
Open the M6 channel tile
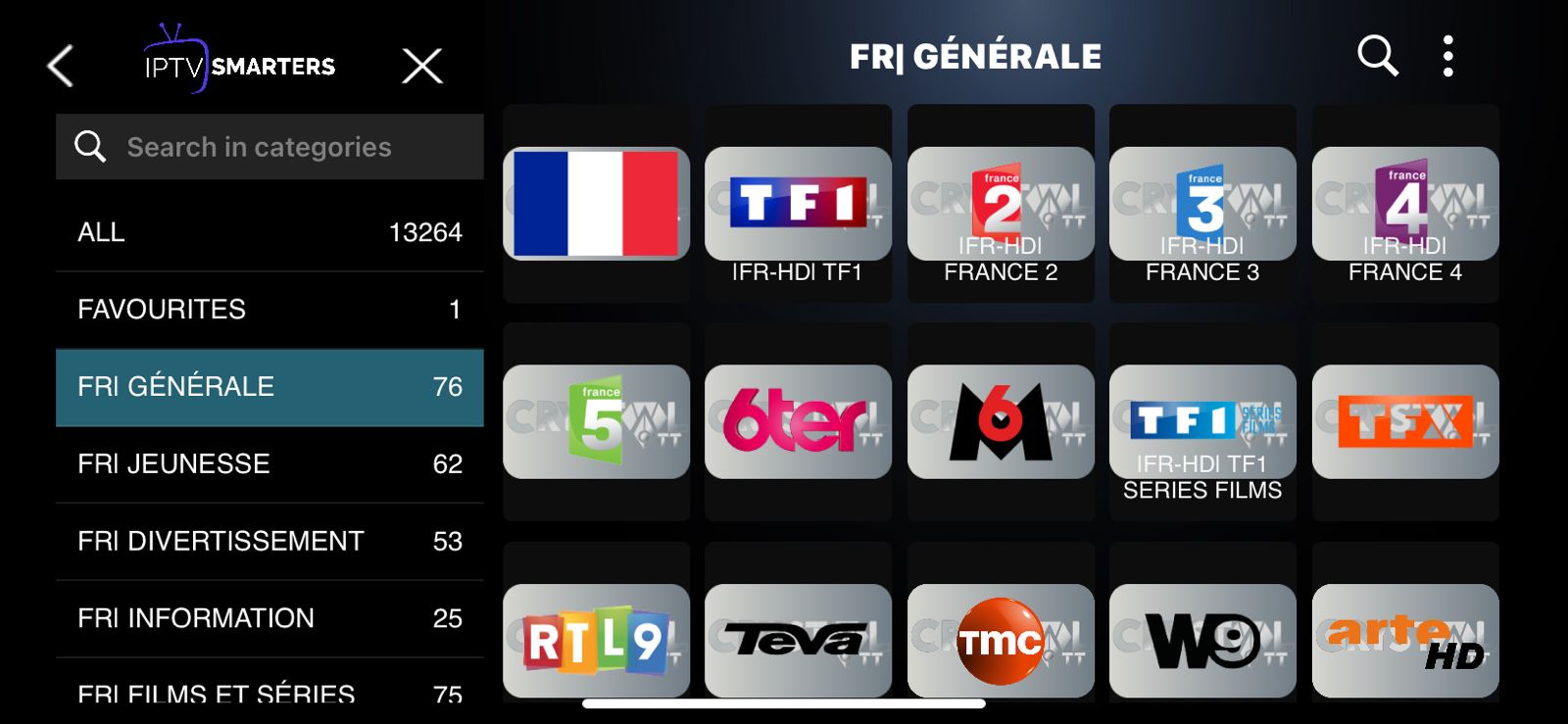1001,422
